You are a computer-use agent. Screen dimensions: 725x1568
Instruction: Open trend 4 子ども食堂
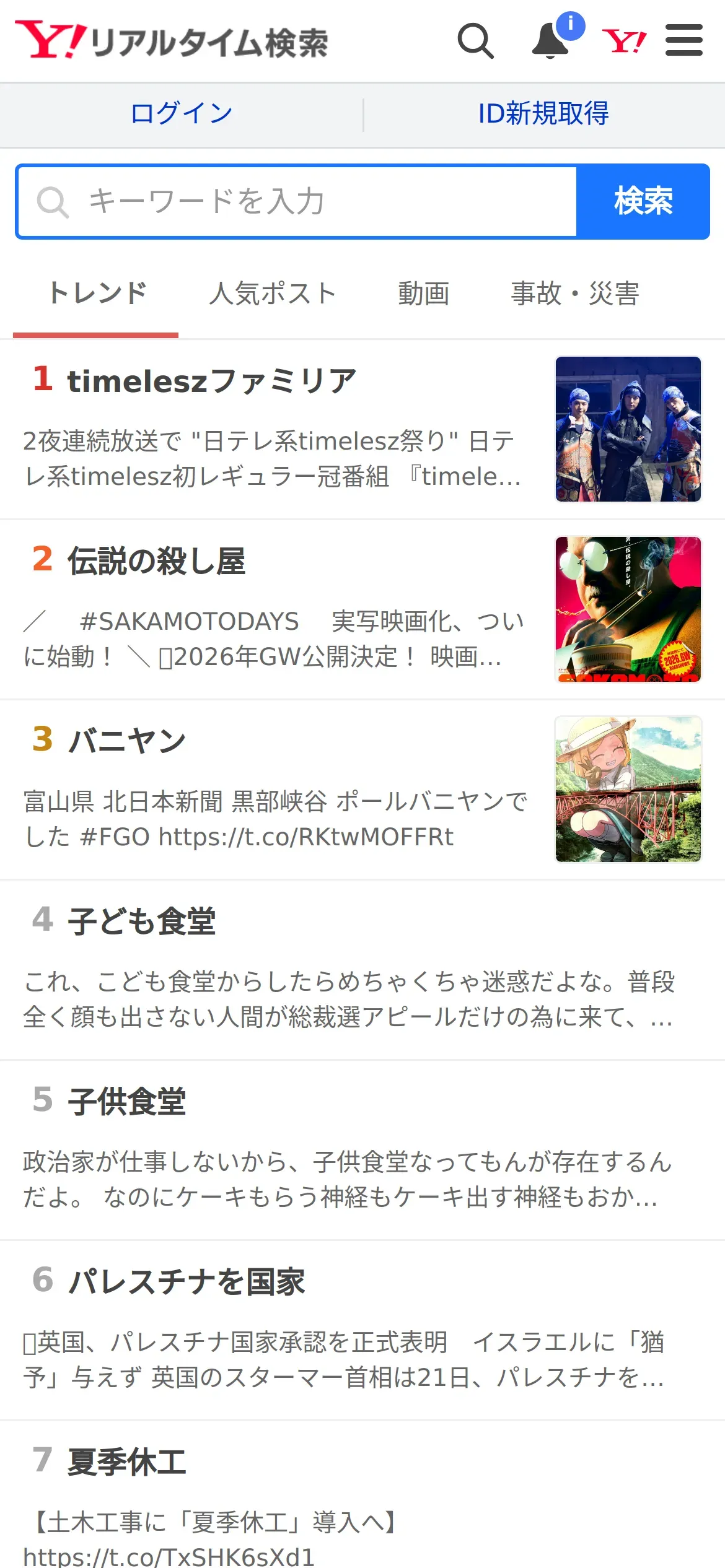(362, 970)
